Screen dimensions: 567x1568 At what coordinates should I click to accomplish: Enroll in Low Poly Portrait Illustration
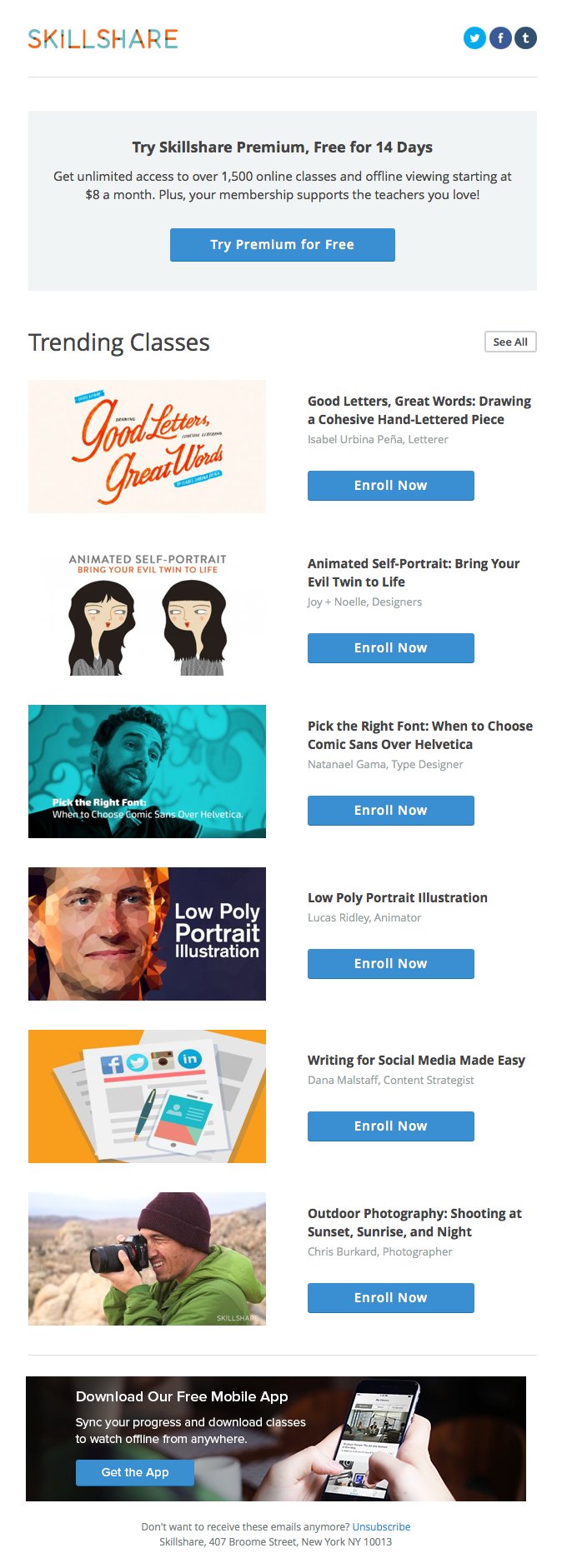click(x=390, y=964)
